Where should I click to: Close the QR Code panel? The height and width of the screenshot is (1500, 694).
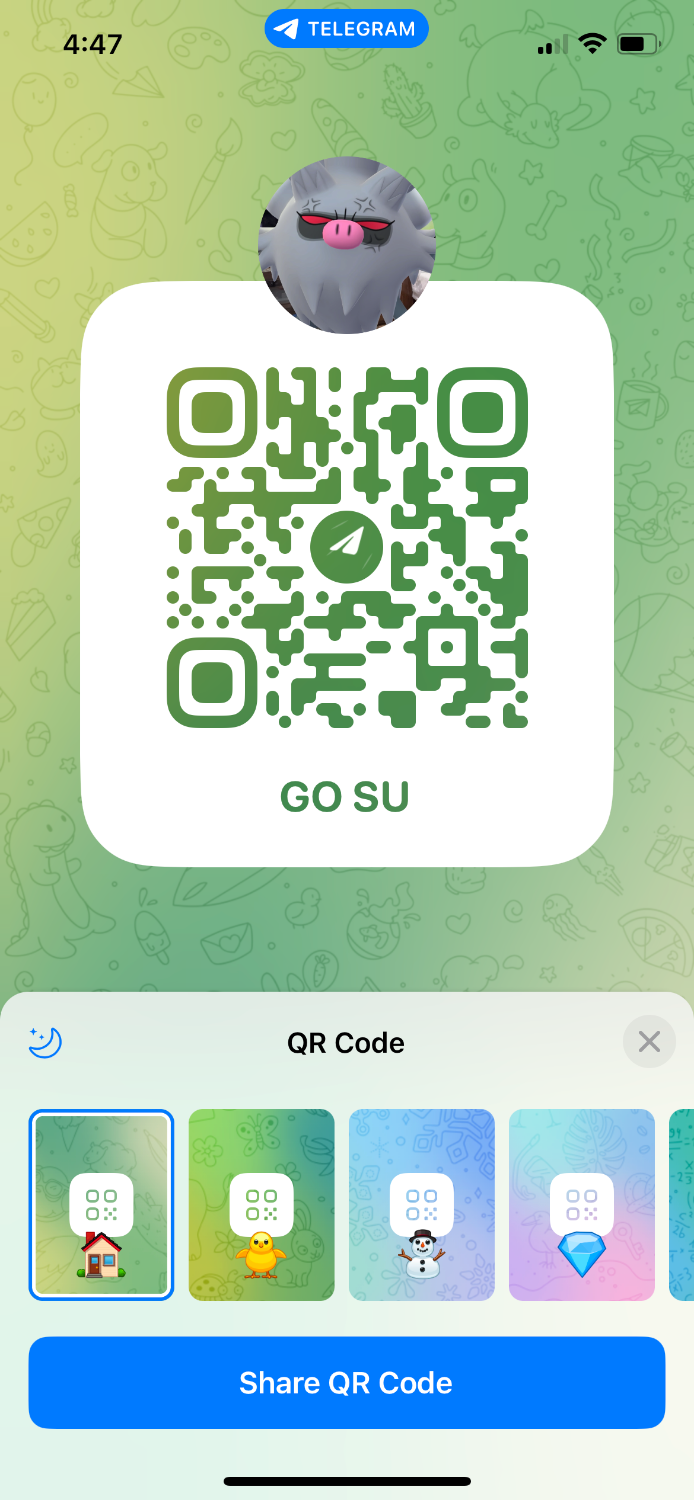tap(649, 1042)
